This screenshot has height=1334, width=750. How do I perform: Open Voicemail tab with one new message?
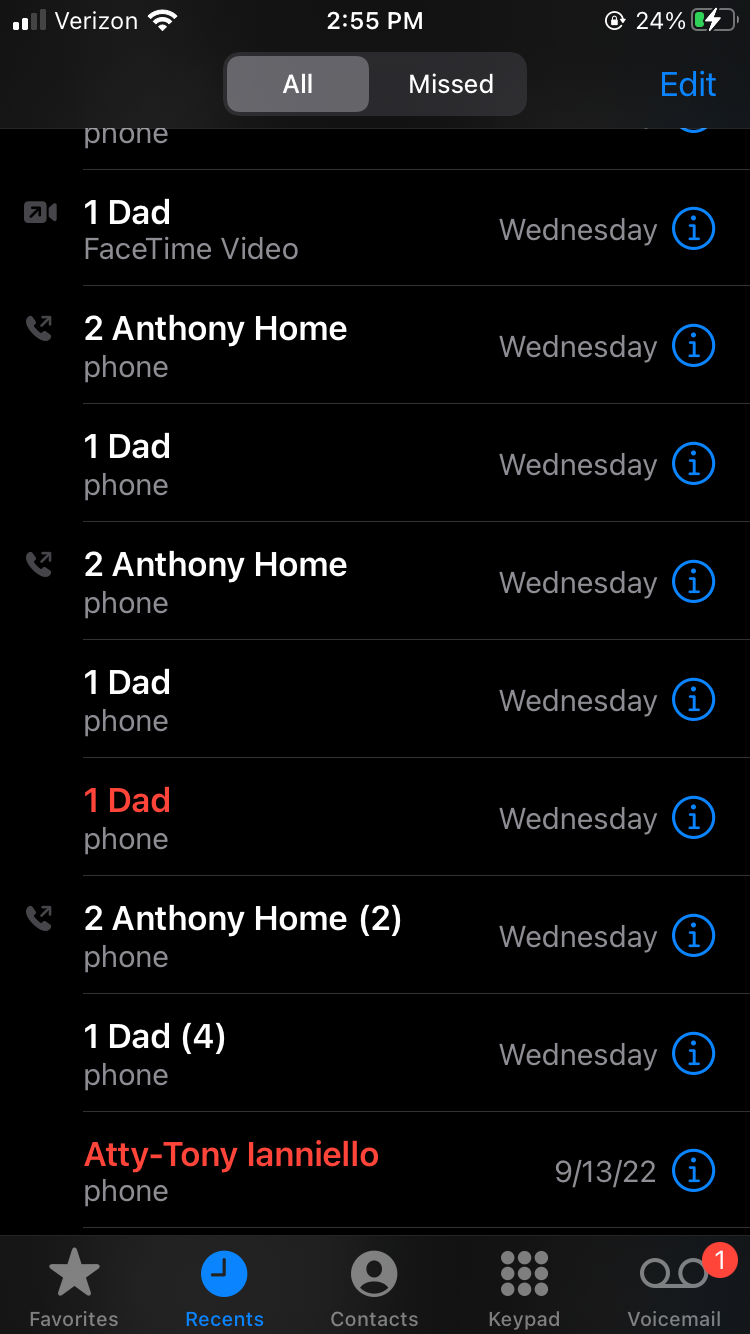pyautogui.click(x=674, y=1287)
